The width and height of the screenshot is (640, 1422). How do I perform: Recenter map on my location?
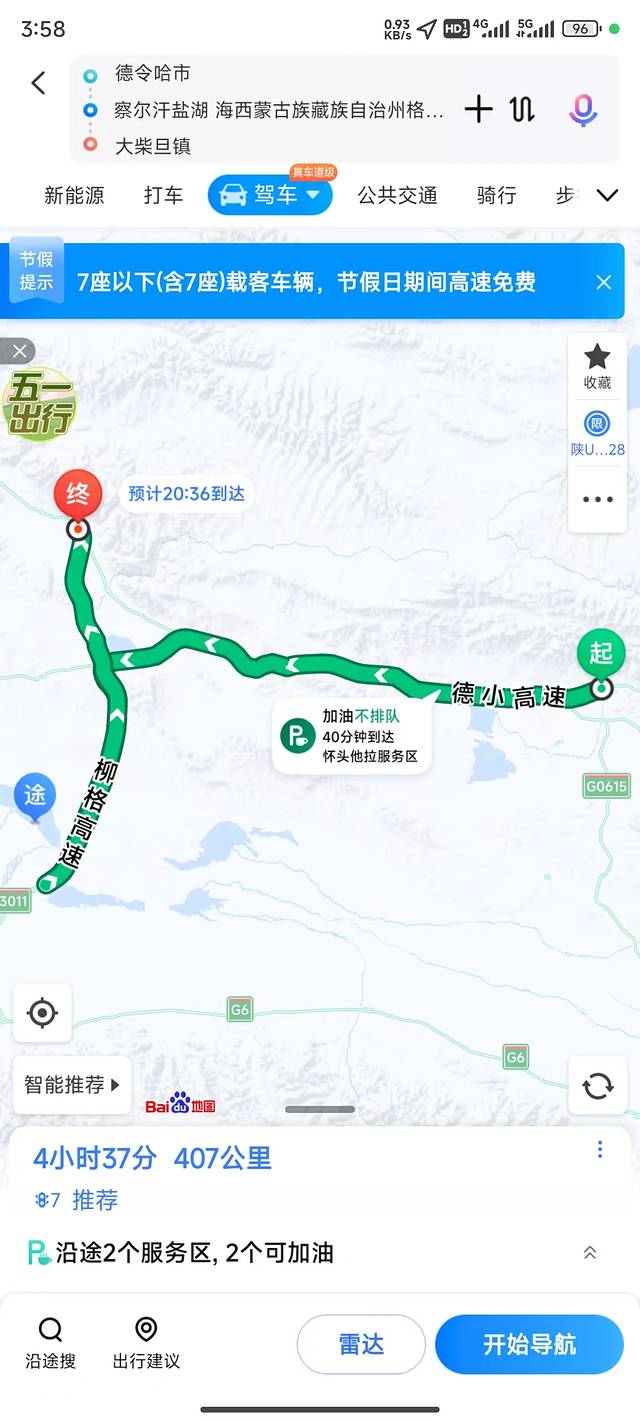(x=42, y=1013)
